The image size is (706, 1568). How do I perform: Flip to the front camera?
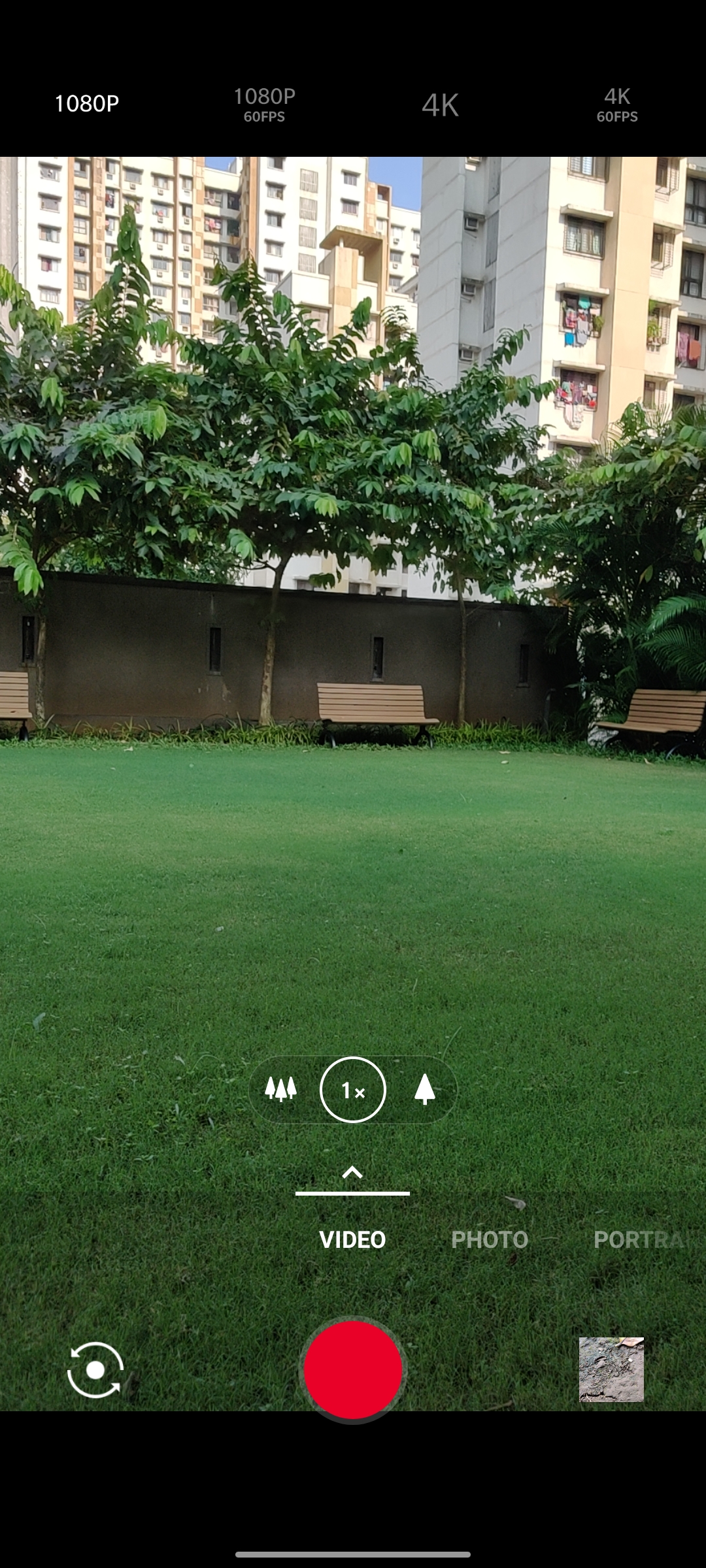95,1369
